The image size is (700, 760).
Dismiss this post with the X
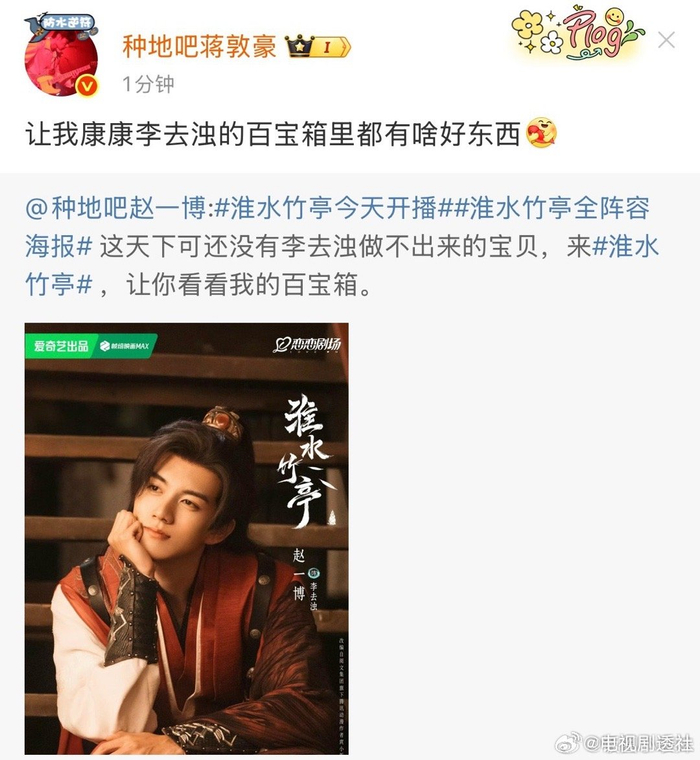pyautogui.click(x=665, y=41)
